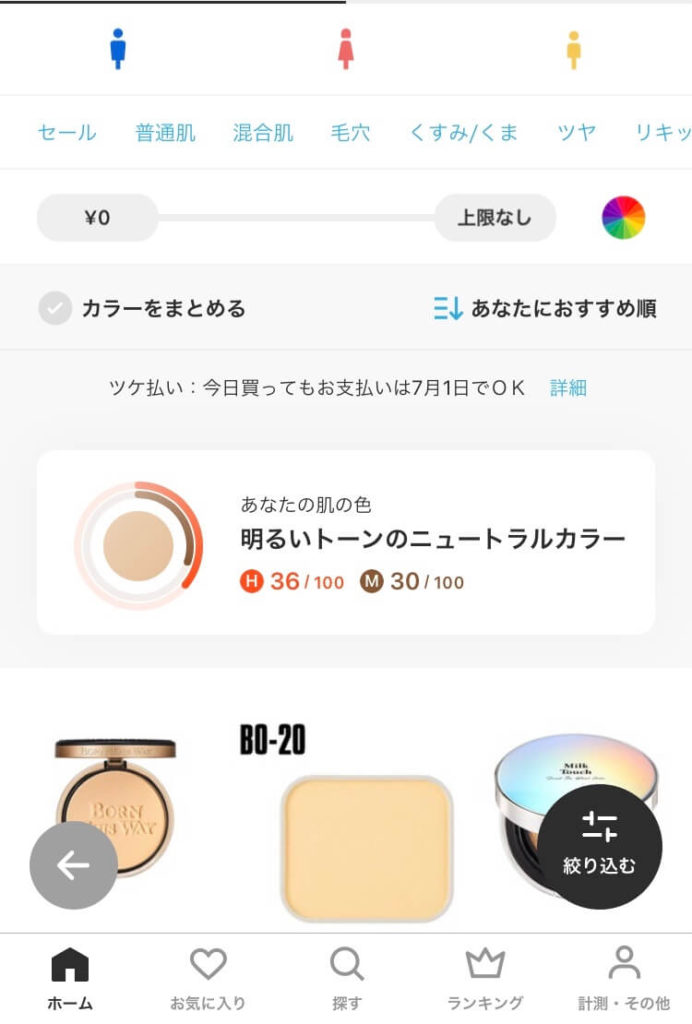Filter by 混合肌 skin type
The image size is (692, 1024).
(263, 132)
